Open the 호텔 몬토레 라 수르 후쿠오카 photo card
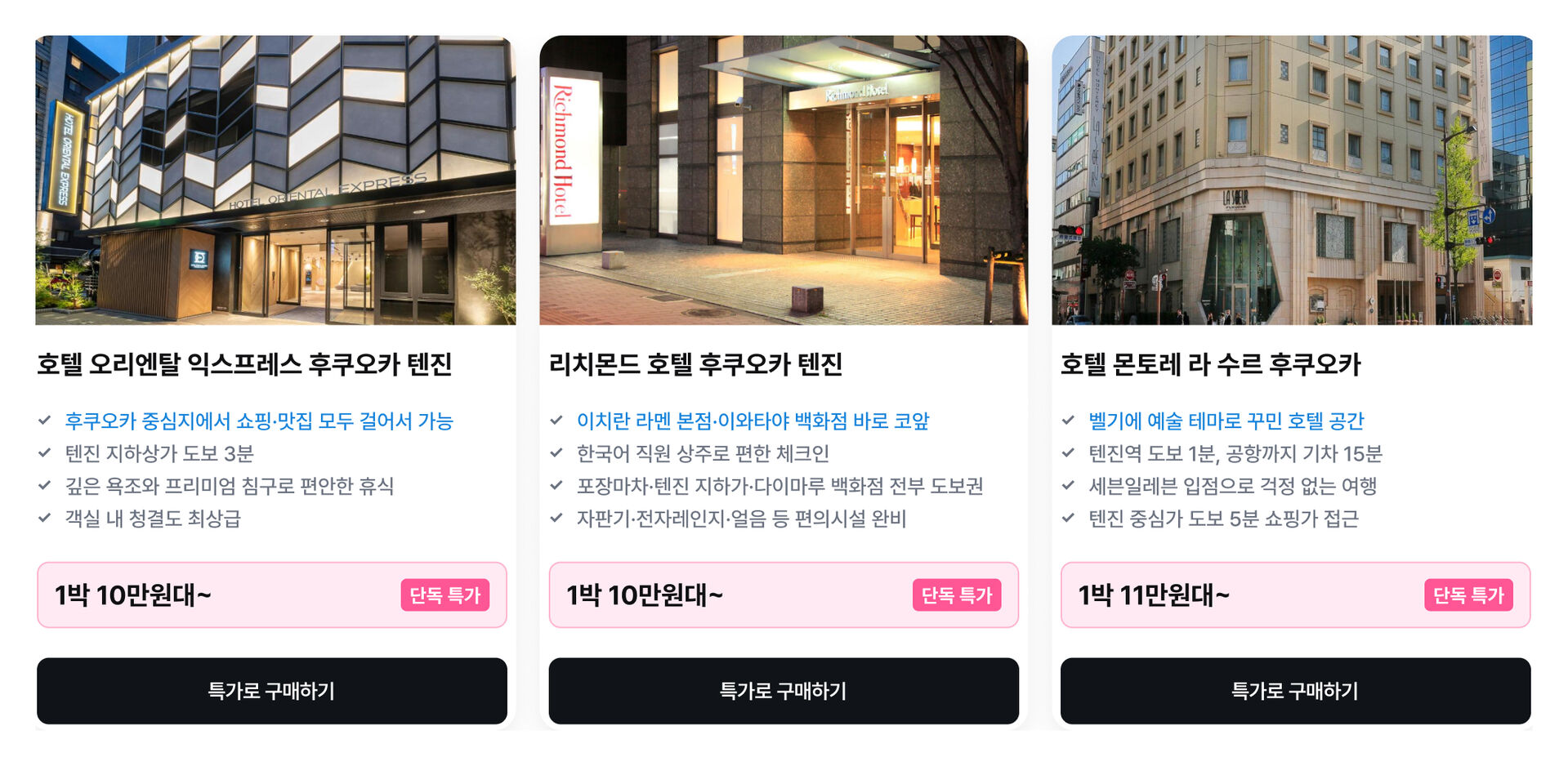1568x766 pixels. click(1291, 180)
